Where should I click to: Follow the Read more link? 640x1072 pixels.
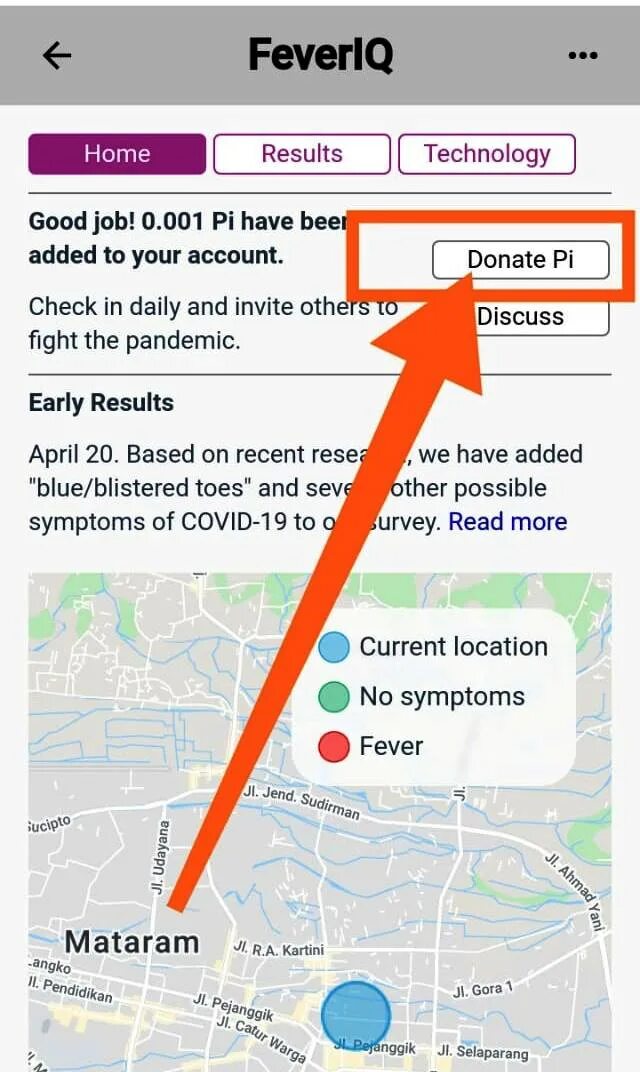[507, 522]
